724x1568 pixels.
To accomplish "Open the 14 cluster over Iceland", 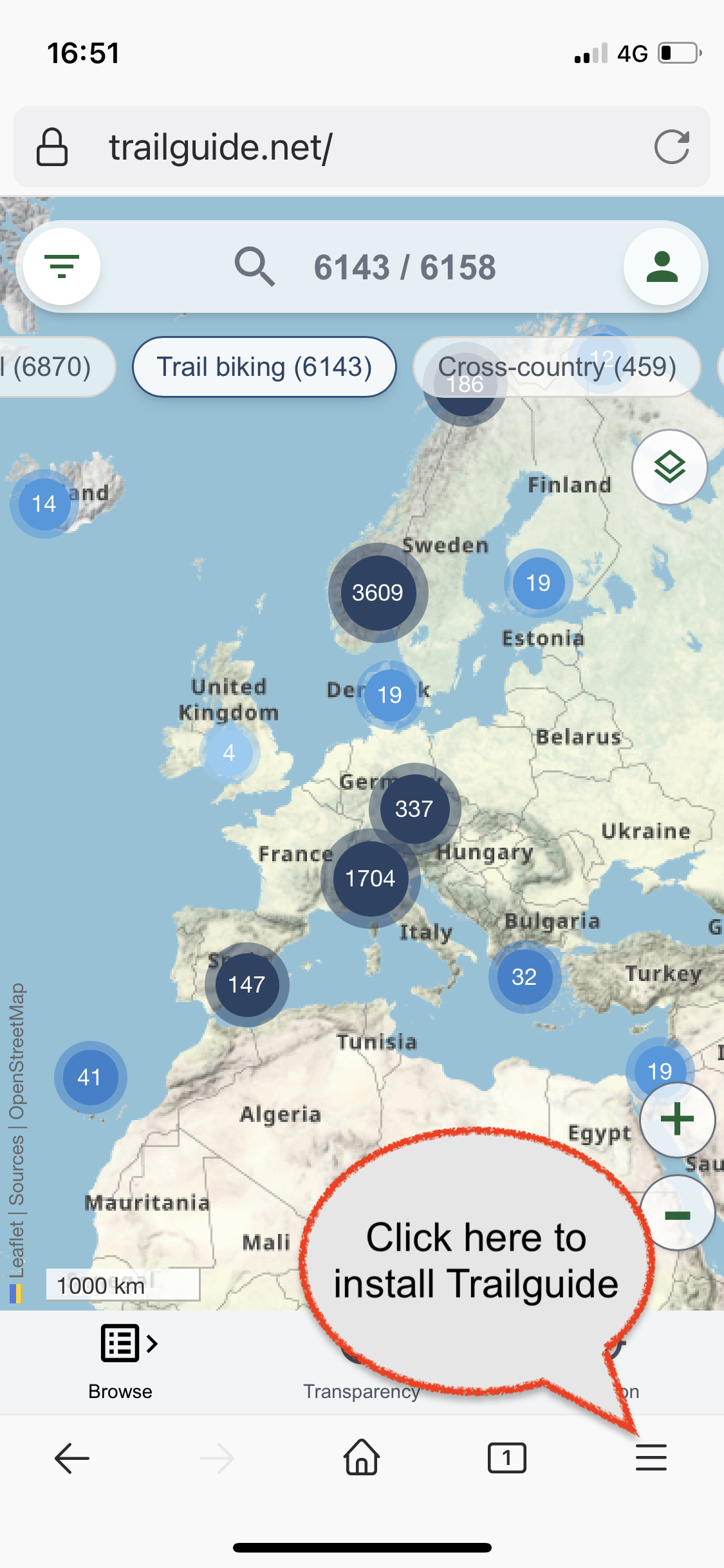I will click(x=44, y=503).
